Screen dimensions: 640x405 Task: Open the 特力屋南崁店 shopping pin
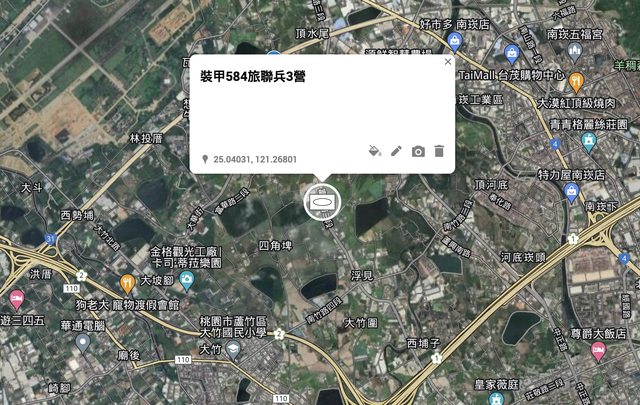coord(572,191)
